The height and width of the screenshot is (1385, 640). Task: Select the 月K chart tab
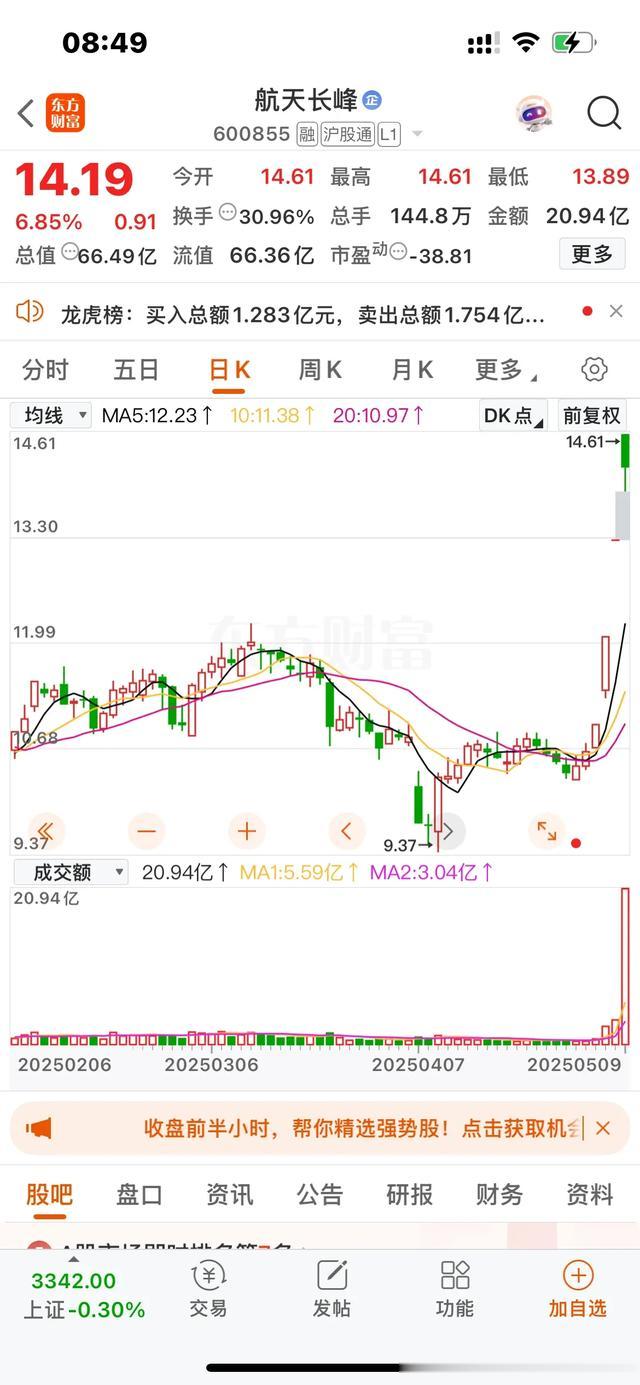click(x=411, y=370)
